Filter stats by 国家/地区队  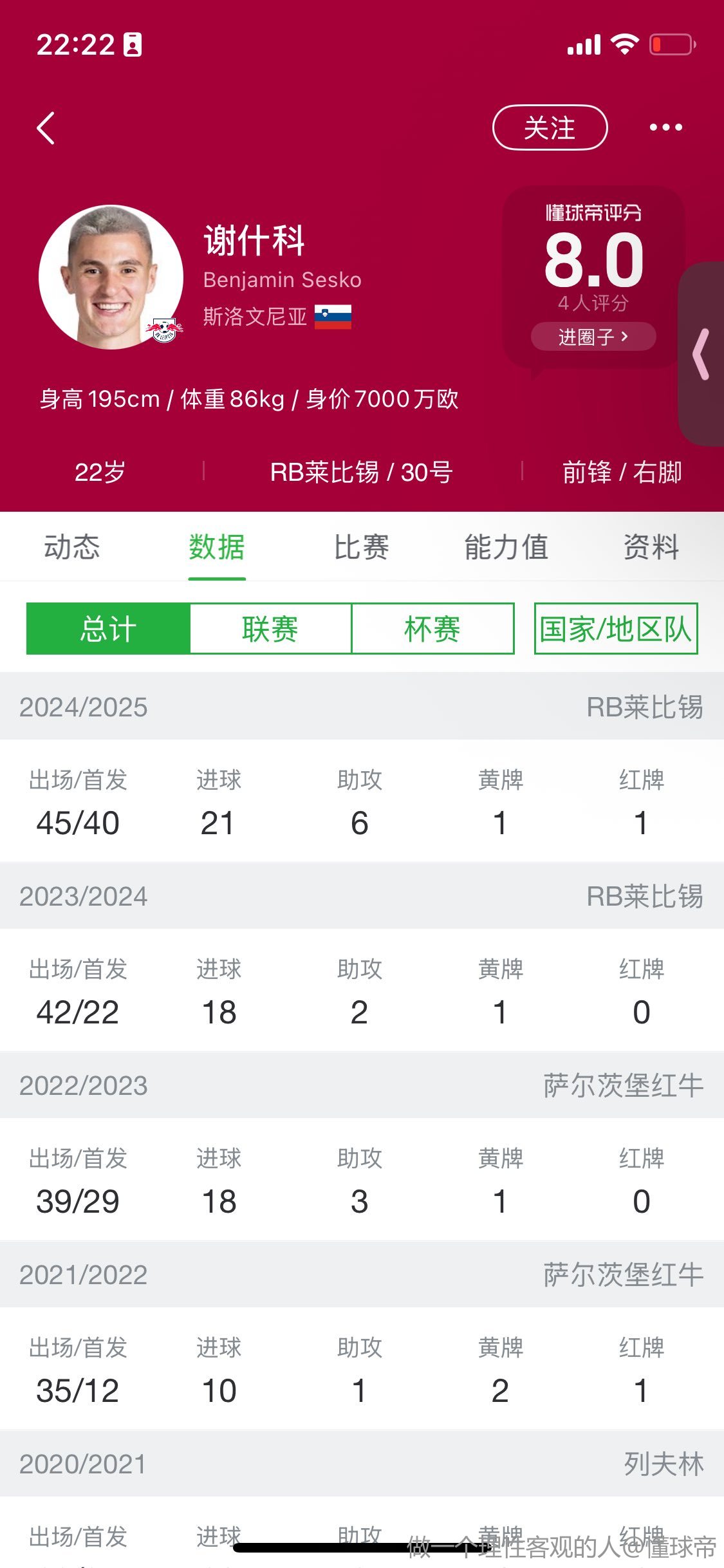click(616, 629)
